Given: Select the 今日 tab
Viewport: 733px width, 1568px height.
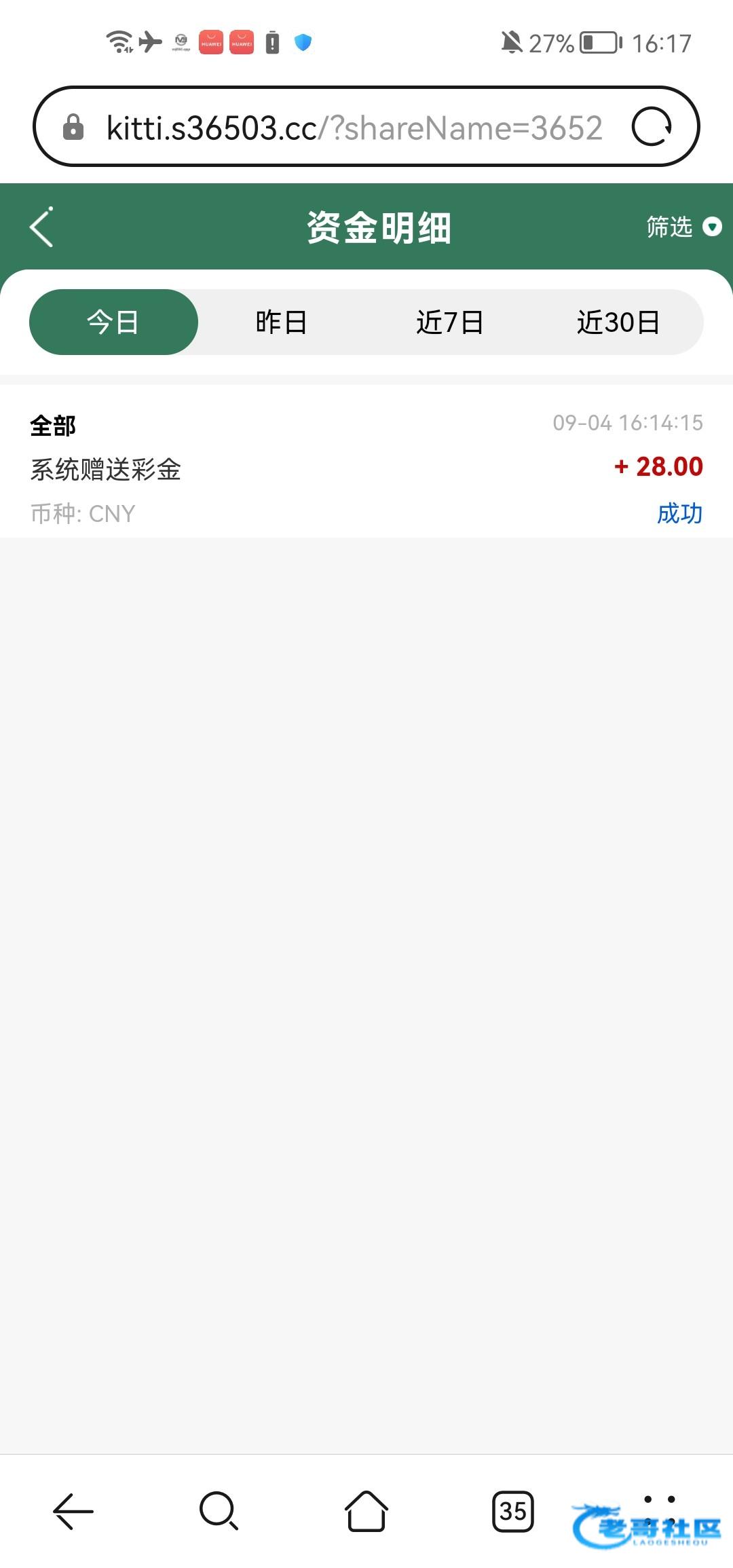Looking at the screenshot, I should pos(113,322).
